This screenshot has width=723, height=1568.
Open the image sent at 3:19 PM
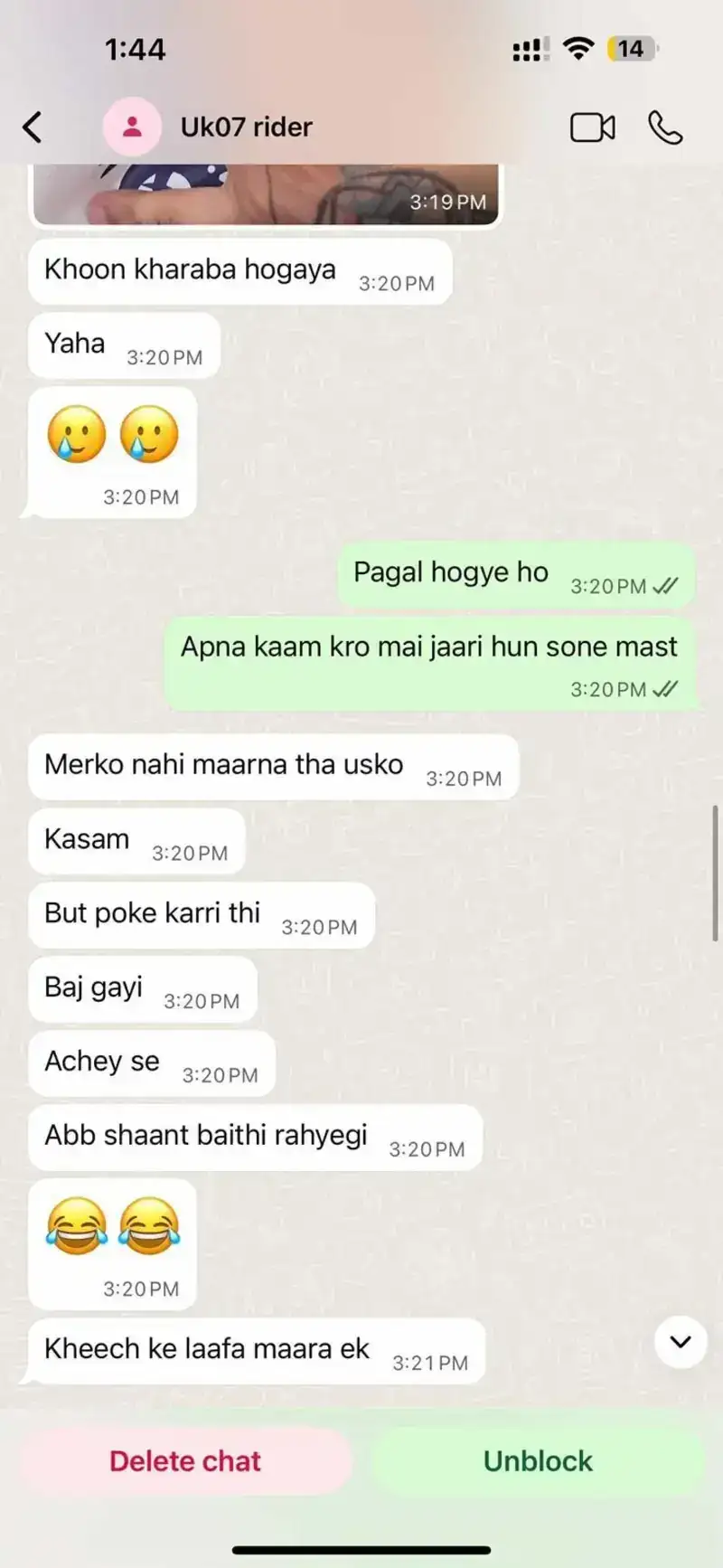click(x=267, y=194)
